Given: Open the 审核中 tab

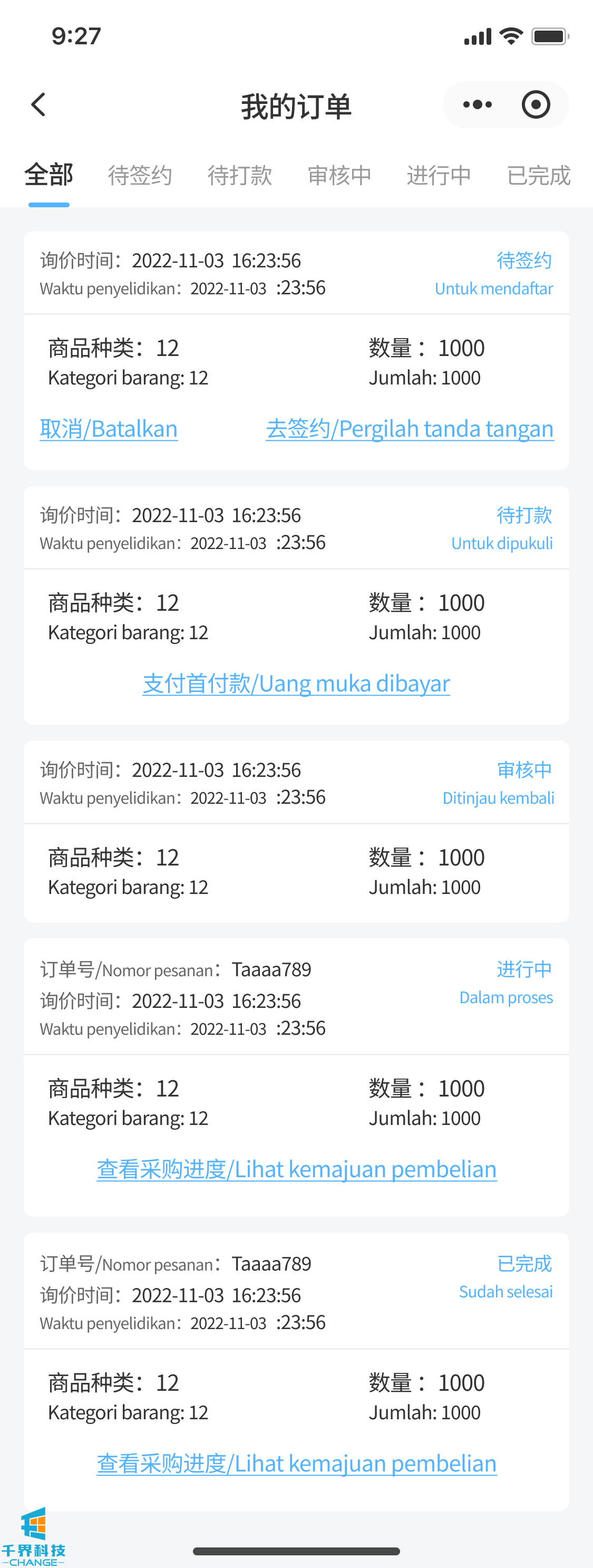Looking at the screenshot, I should point(339,175).
